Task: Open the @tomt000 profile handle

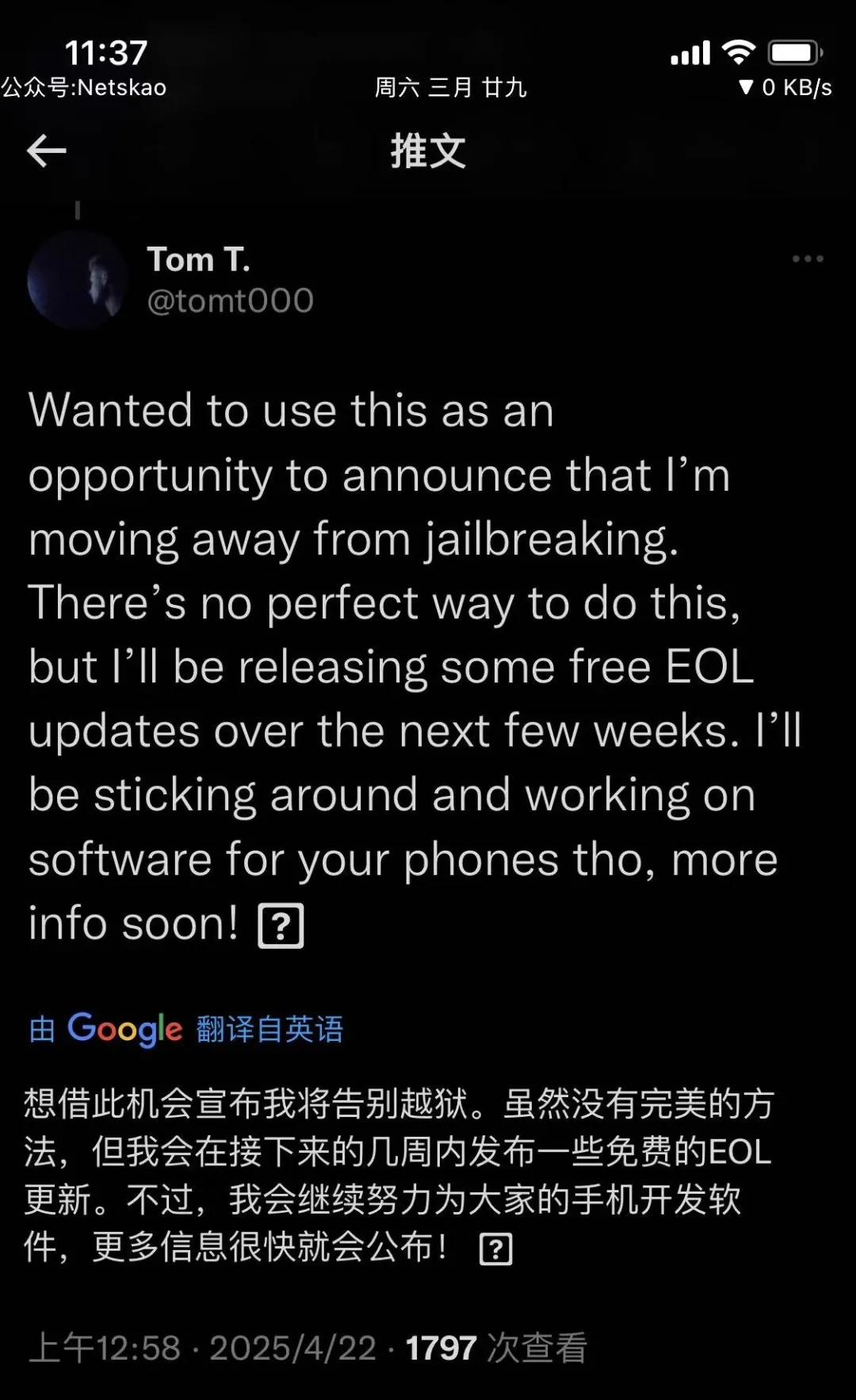Action: [x=231, y=301]
